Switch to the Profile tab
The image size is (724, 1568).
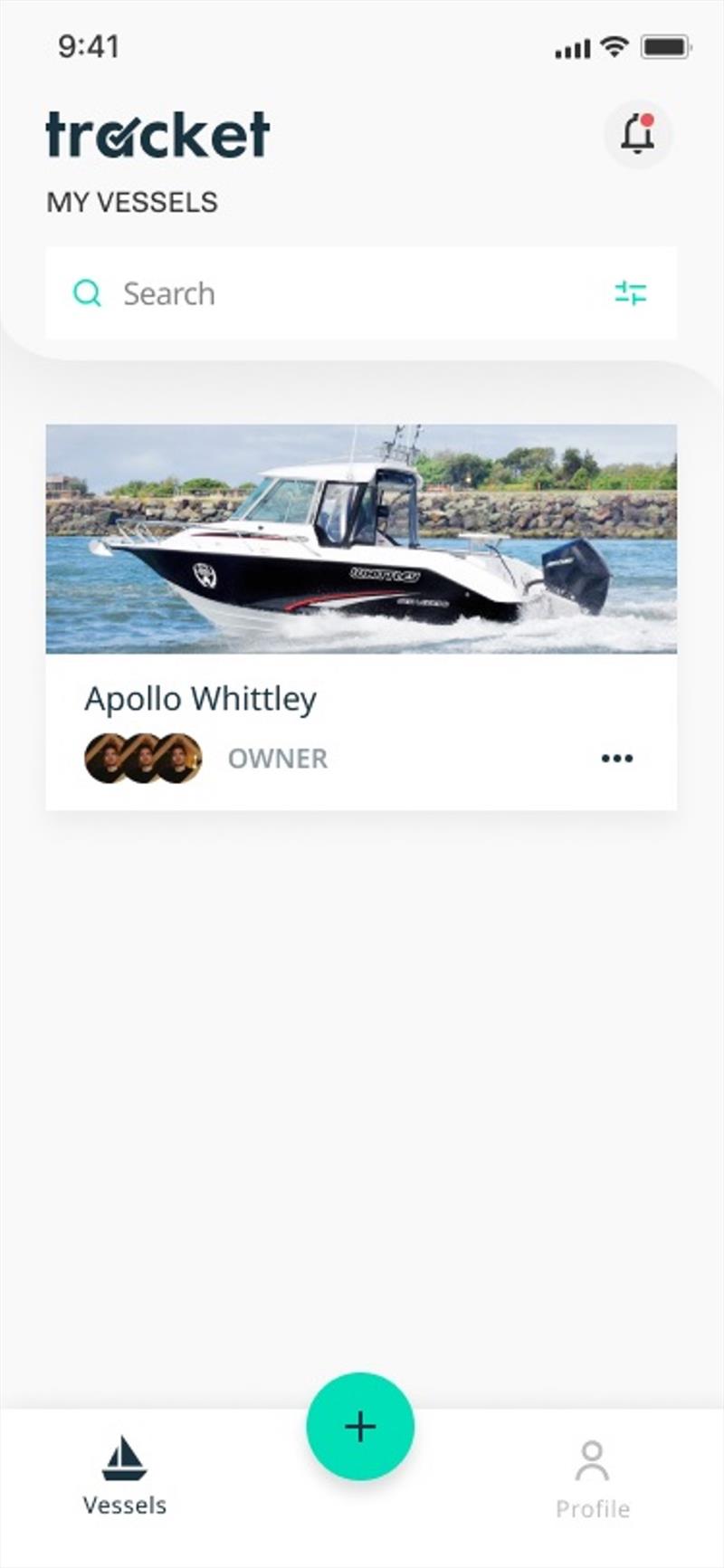tap(593, 1481)
